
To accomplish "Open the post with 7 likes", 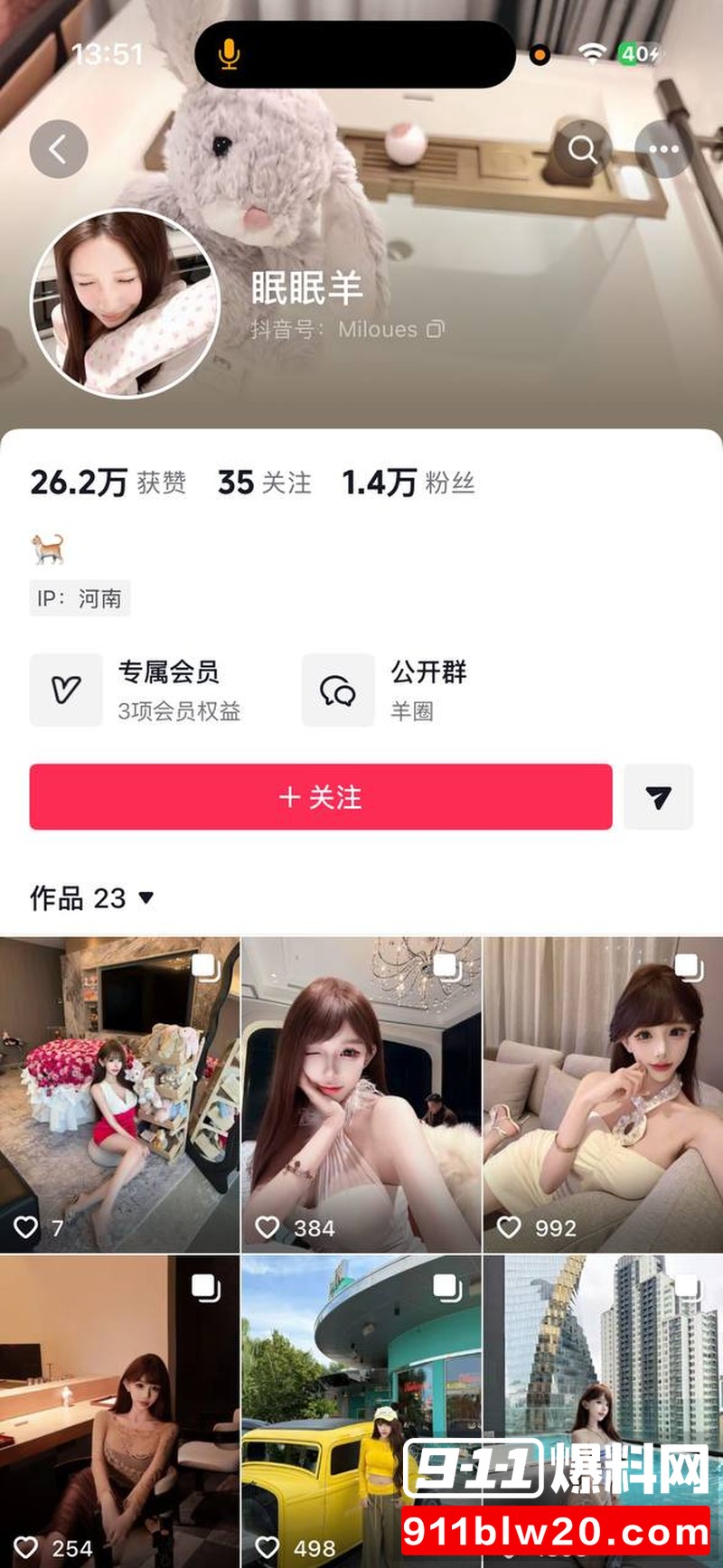I will click(x=119, y=1094).
